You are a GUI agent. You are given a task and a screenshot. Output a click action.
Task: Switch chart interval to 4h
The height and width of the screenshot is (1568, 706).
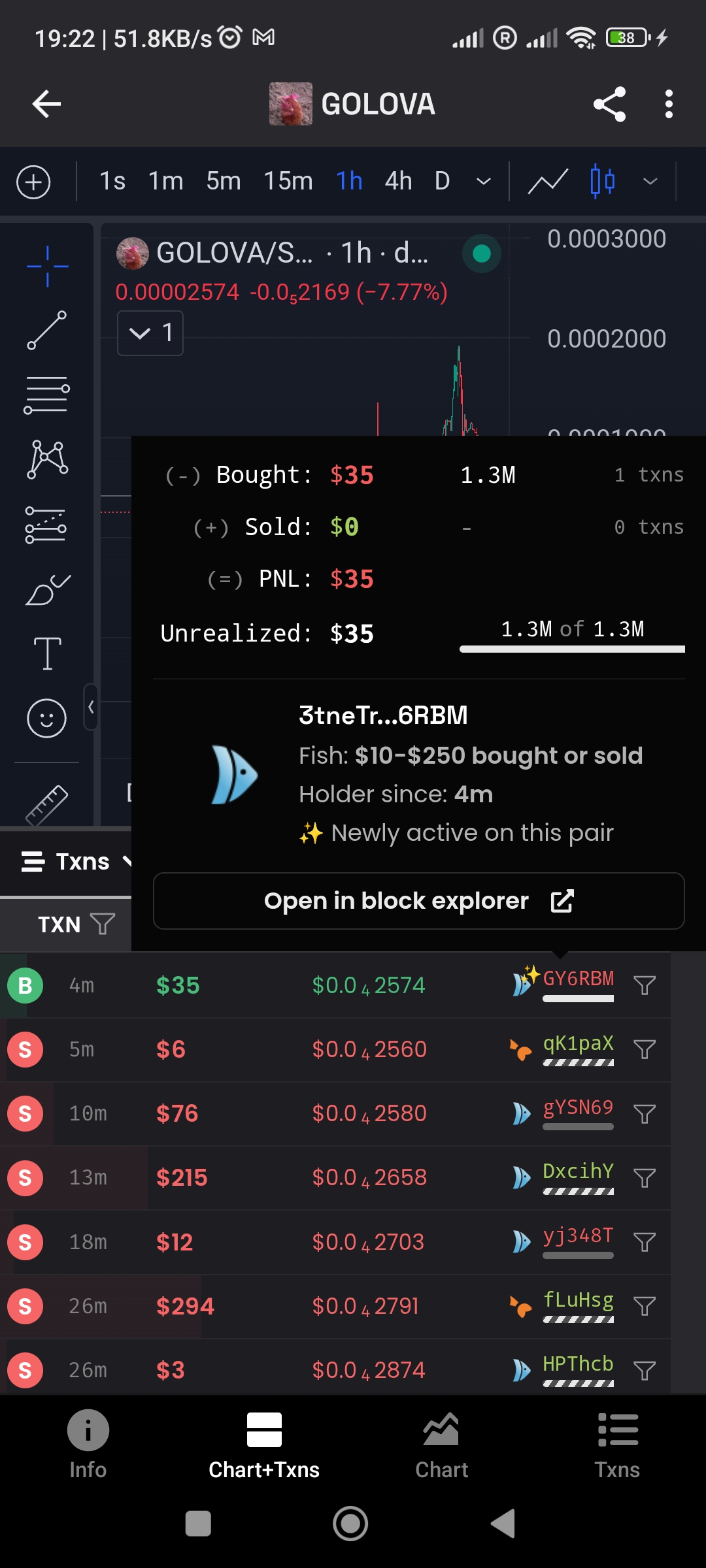tap(398, 181)
